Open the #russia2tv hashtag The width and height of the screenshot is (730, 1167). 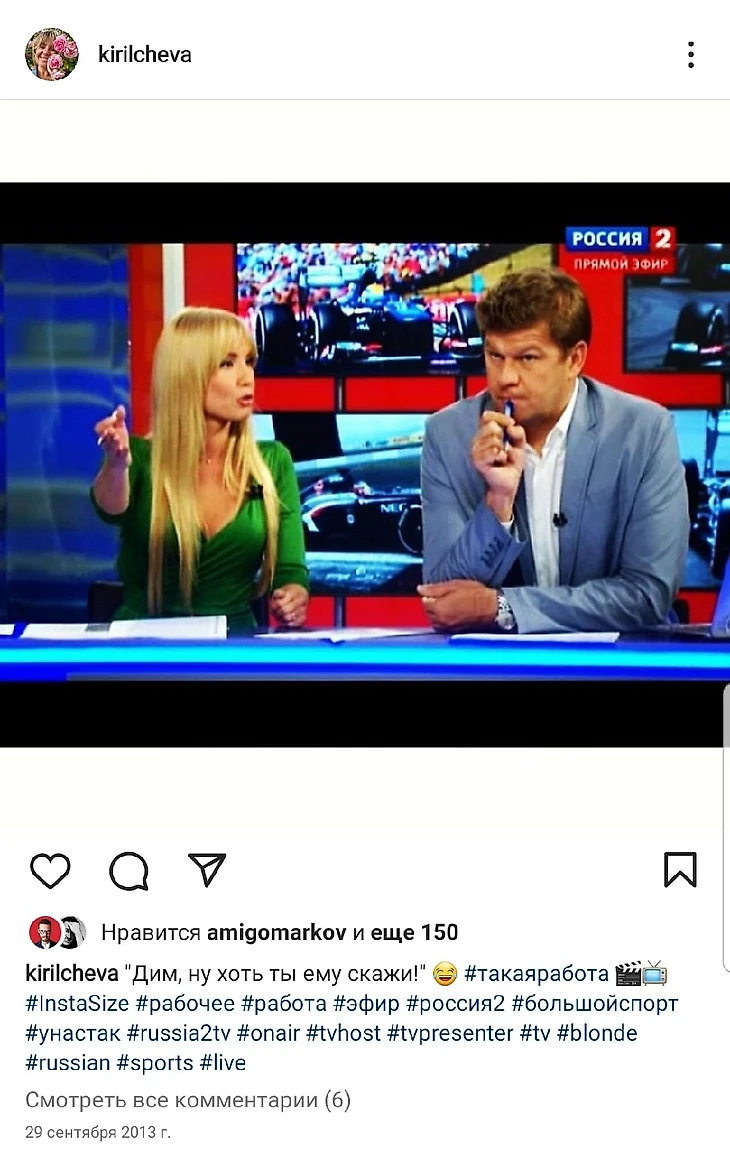point(178,1033)
